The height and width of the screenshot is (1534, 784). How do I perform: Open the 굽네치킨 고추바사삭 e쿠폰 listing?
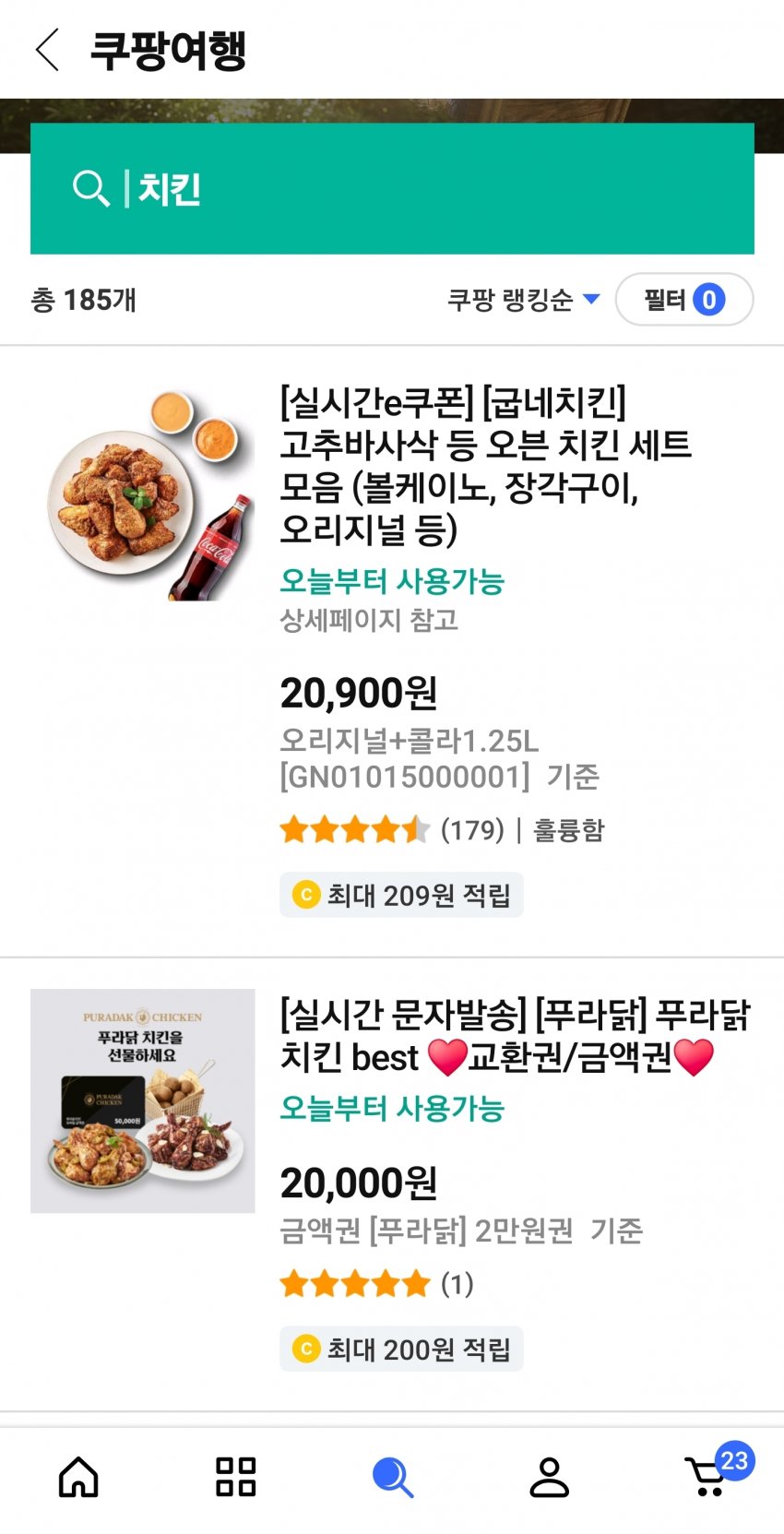pyautogui.click(x=485, y=465)
